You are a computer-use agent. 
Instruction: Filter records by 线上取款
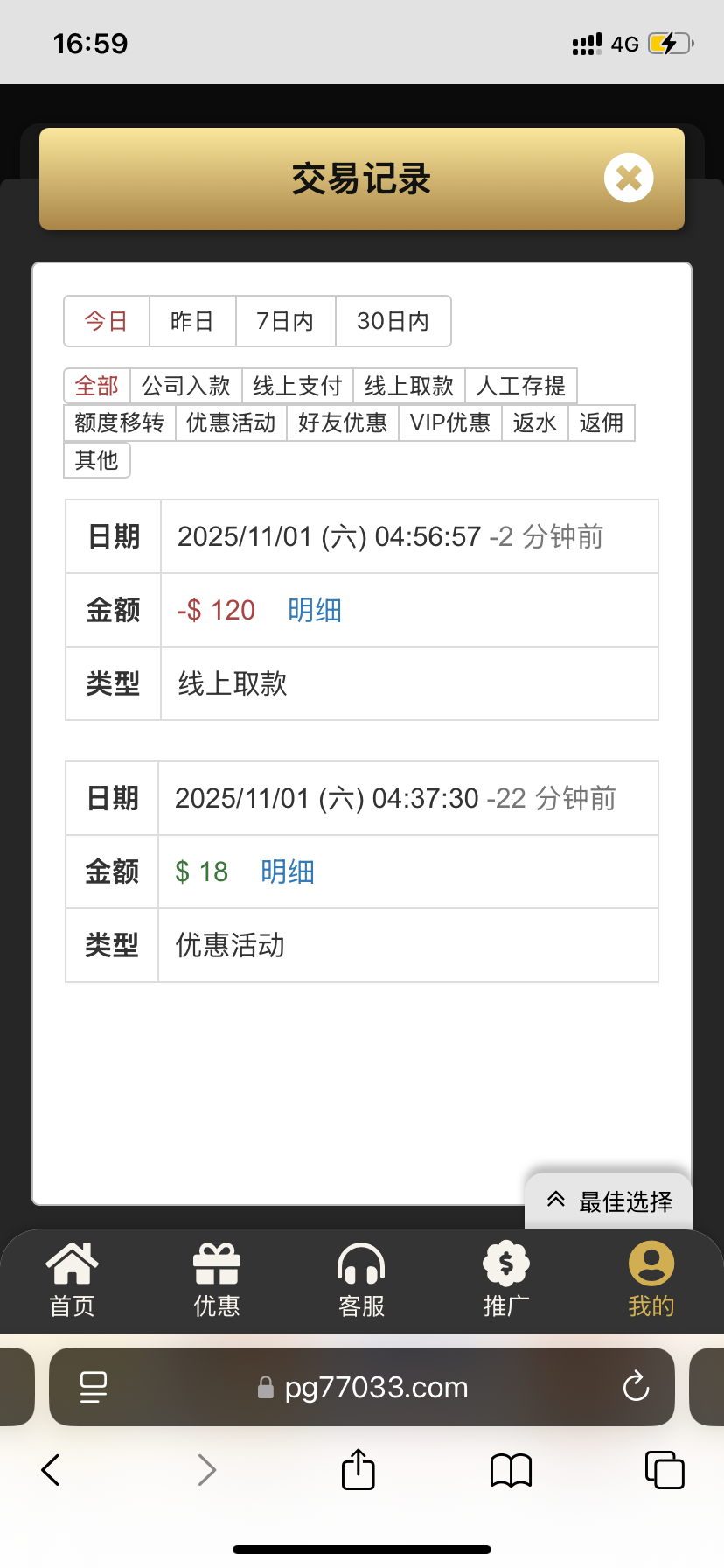pos(409,386)
